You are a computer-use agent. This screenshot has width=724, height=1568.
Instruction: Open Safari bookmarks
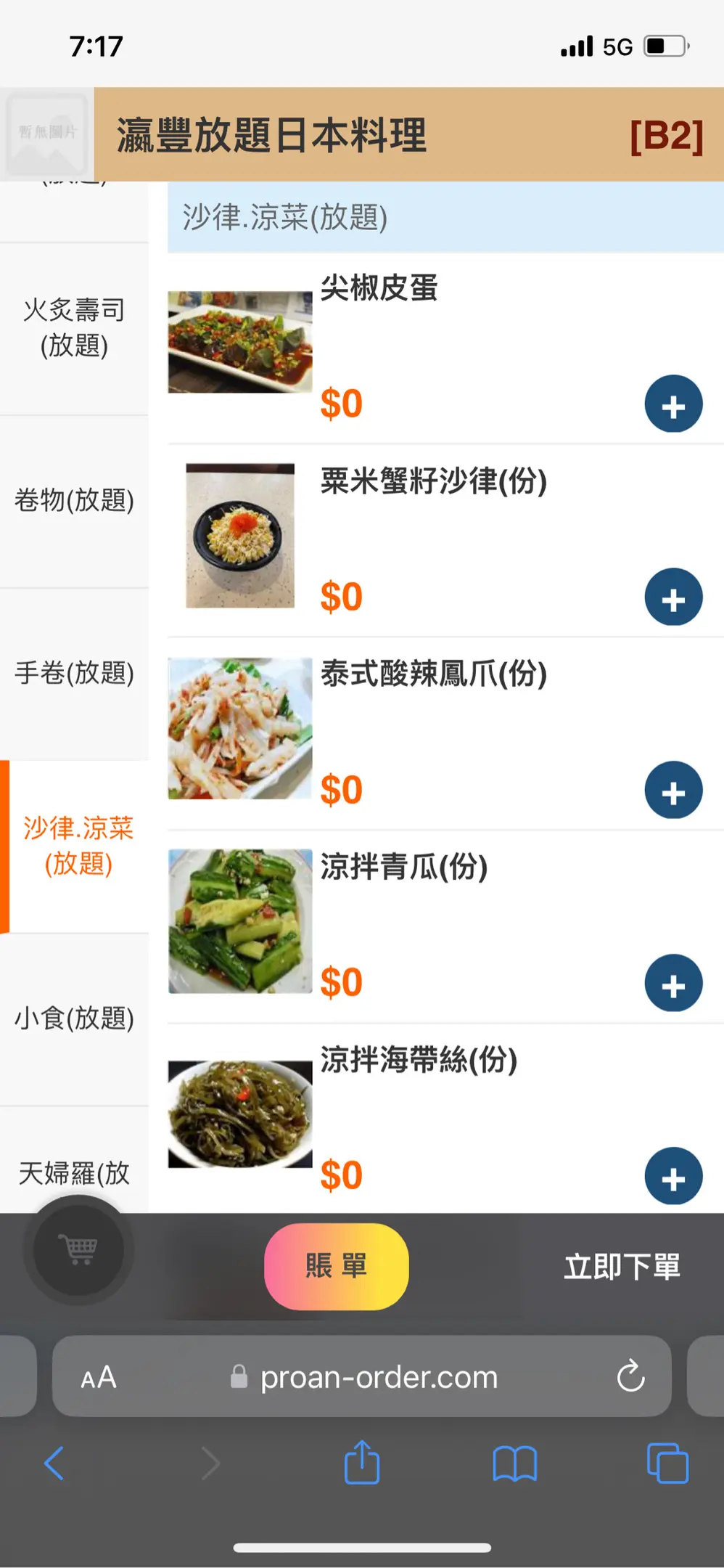514,1463
